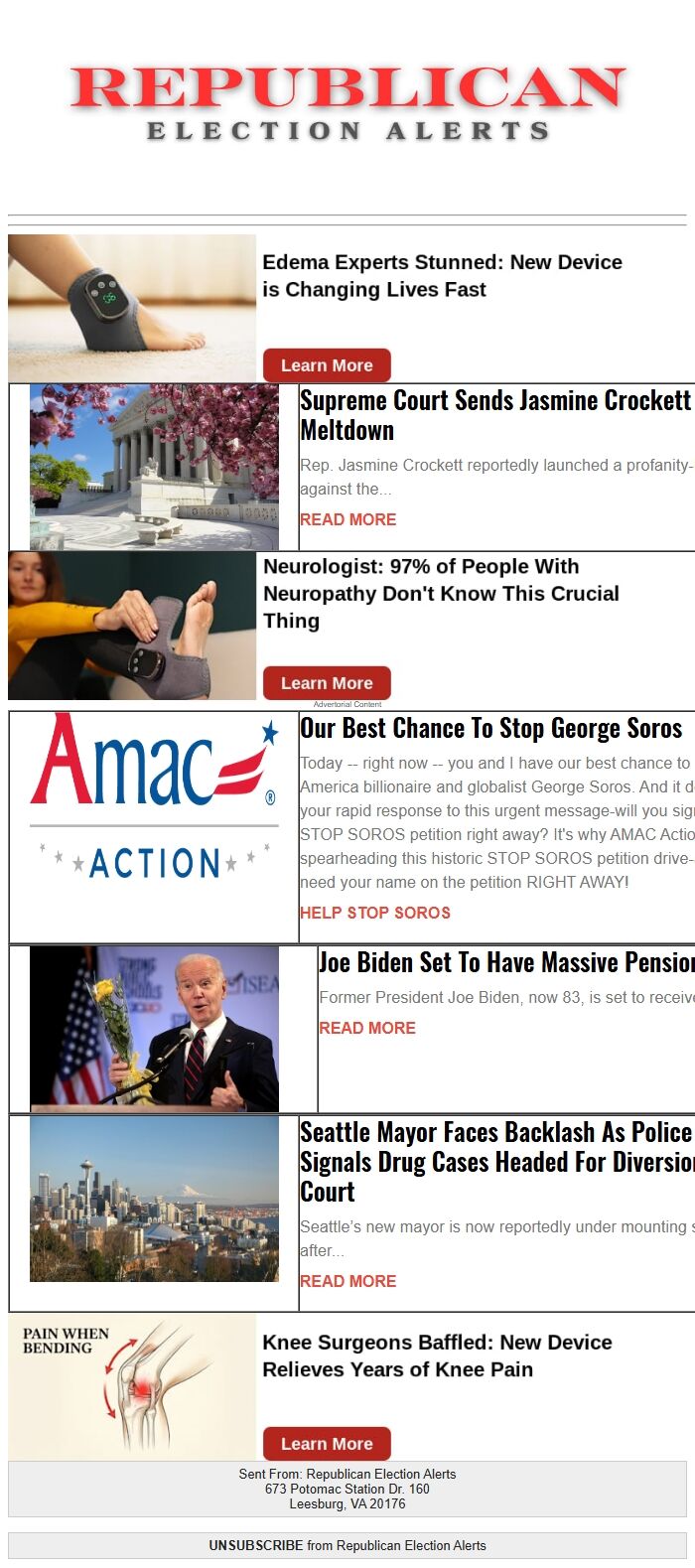Unsubscribe from Republican Election Alerts
695x1568 pixels.
[256, 1545]
